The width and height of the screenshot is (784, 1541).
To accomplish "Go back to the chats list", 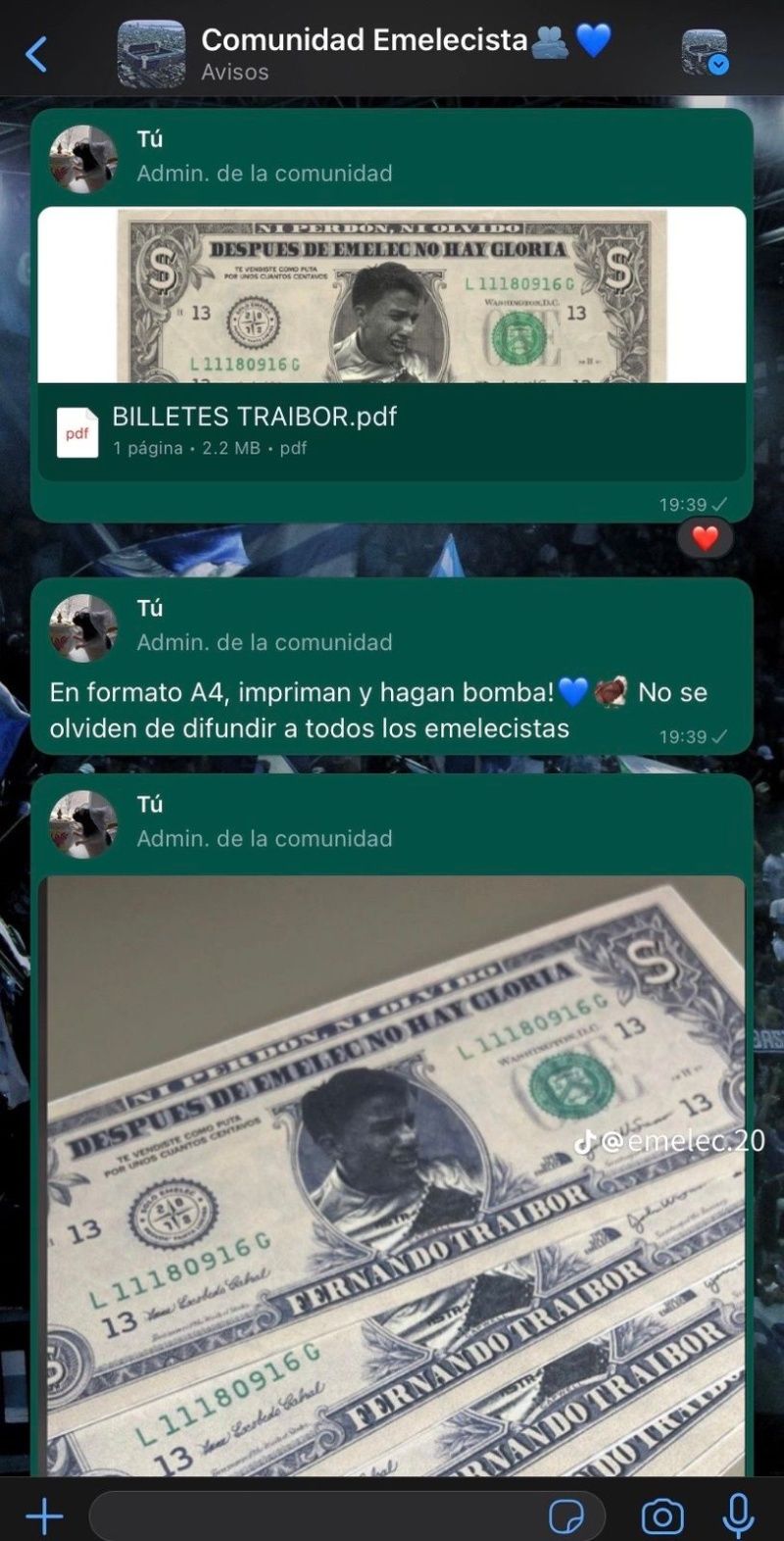I will (x=35, y=55).
